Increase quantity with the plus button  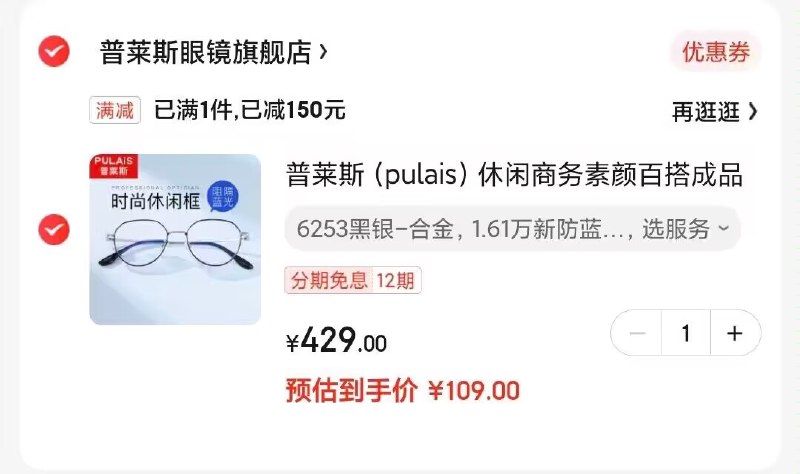point(735,333)
